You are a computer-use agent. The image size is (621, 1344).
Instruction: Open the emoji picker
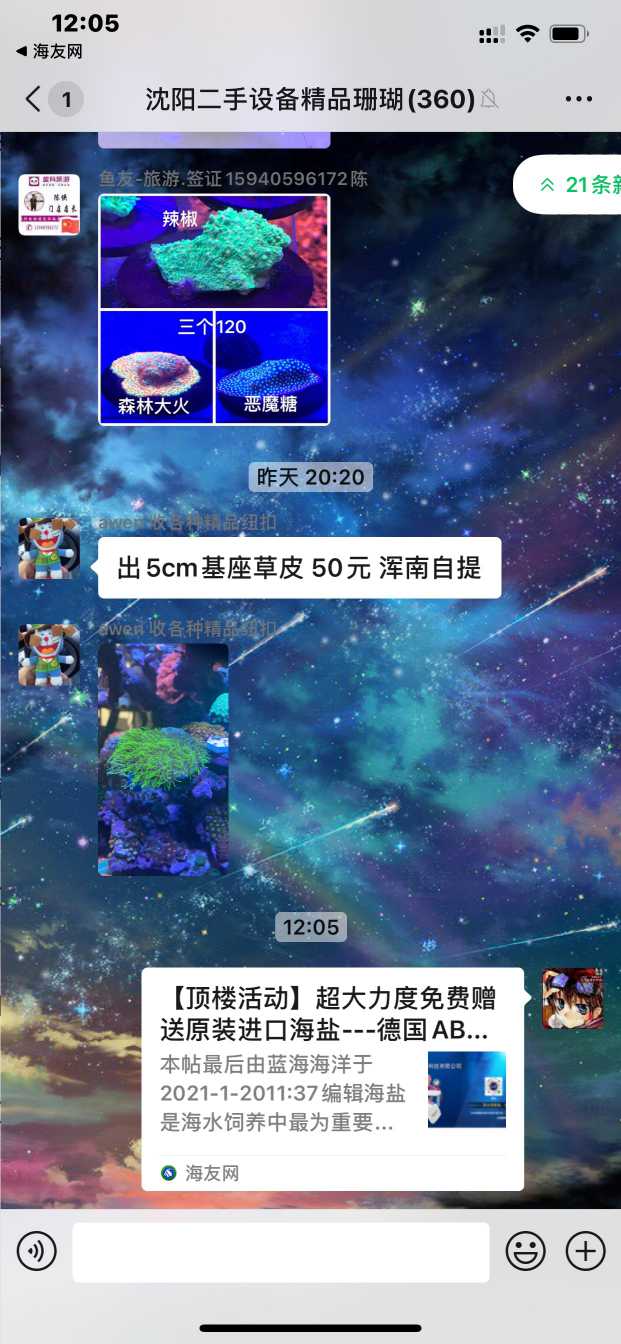tap(525, 1251)
